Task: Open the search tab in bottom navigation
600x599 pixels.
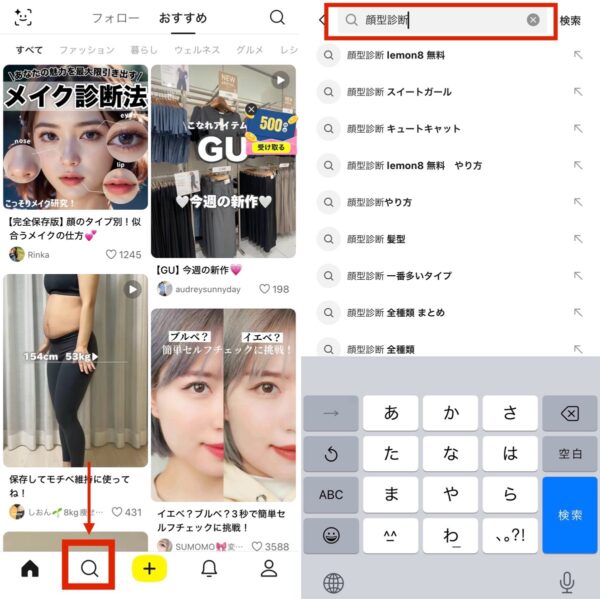Action: pyautogui.click(x=89, y=568)
